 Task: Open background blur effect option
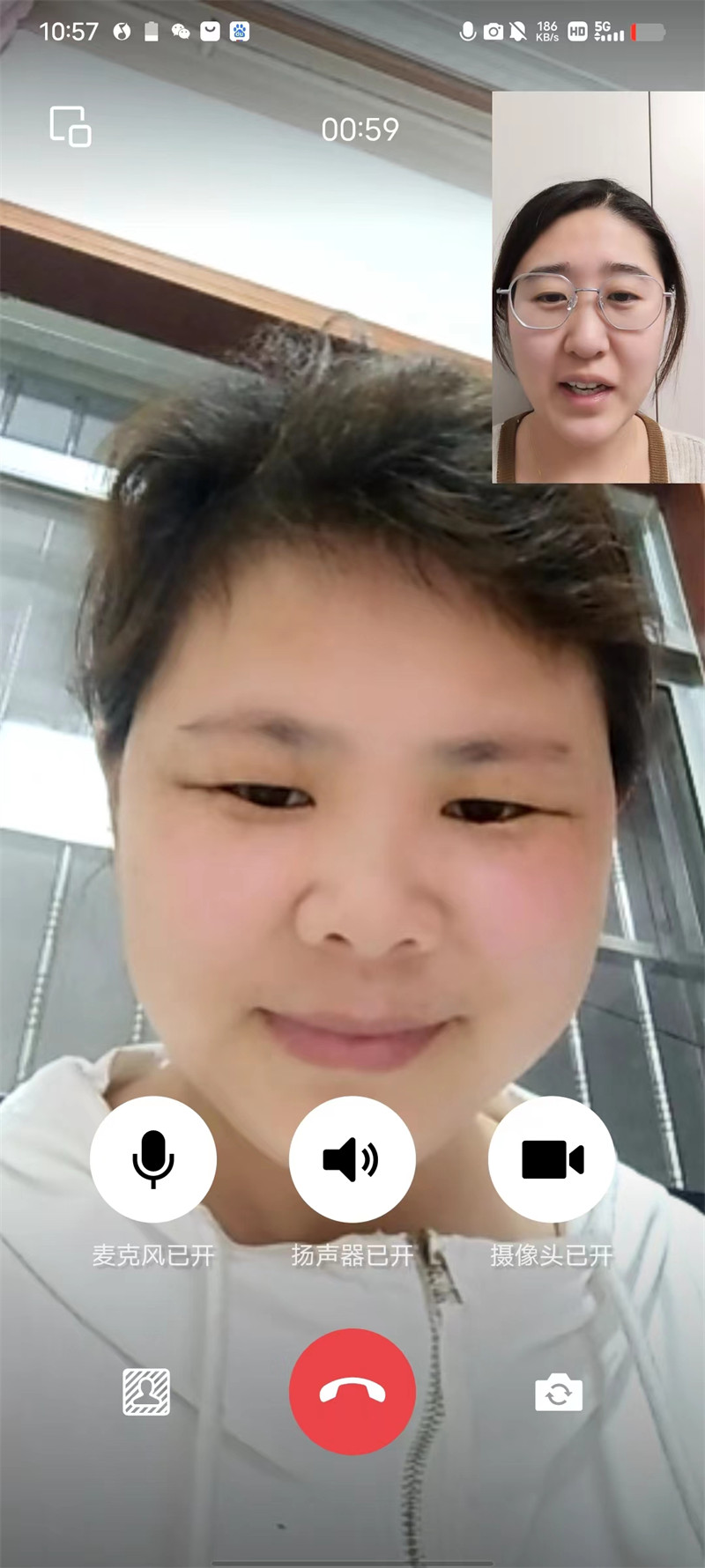click(x=146, y=1392)
